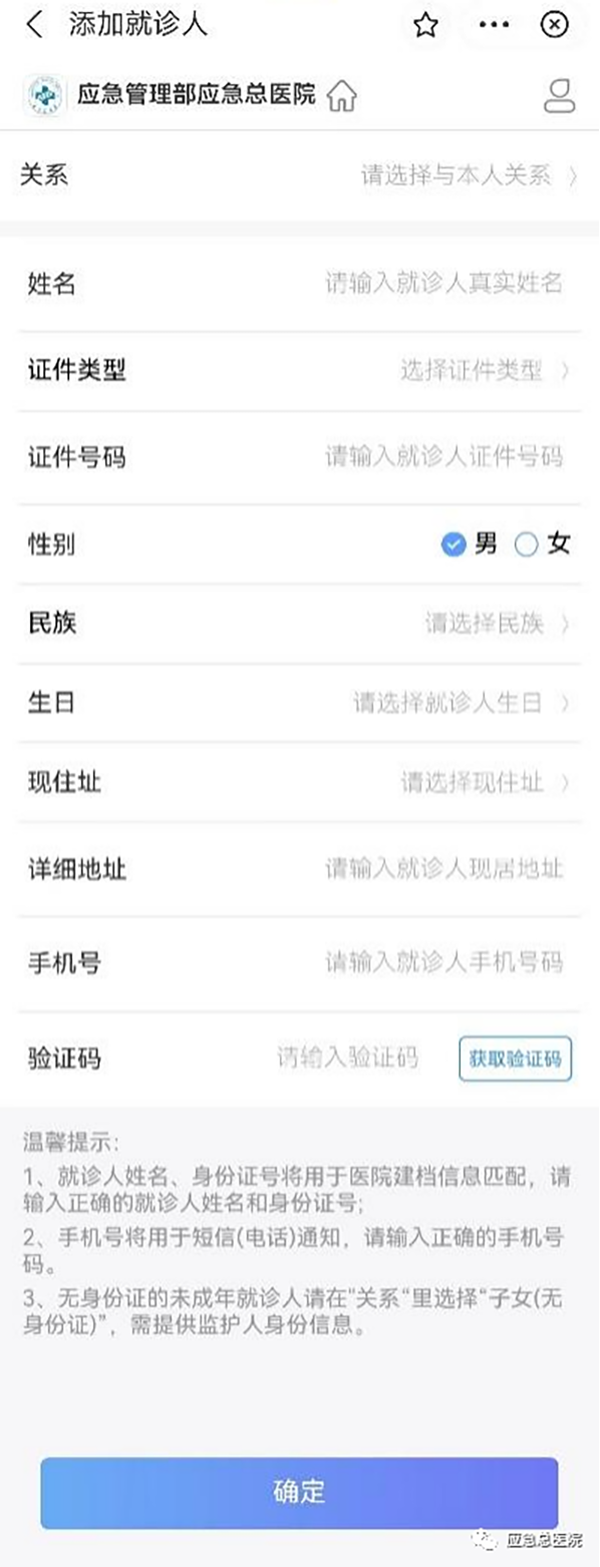Submit the form with 确定
600x1567 pixels.
299,1492
